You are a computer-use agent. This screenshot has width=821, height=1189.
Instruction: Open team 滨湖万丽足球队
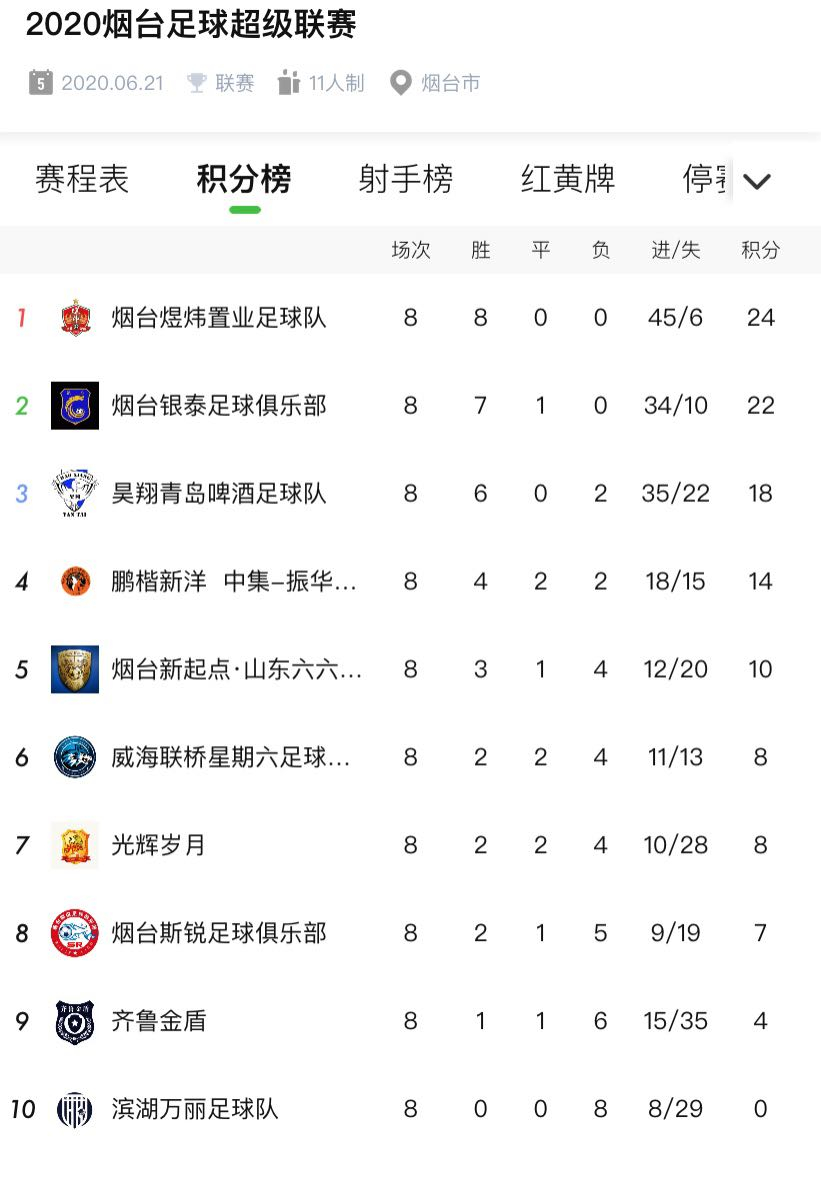point(195,1110)
